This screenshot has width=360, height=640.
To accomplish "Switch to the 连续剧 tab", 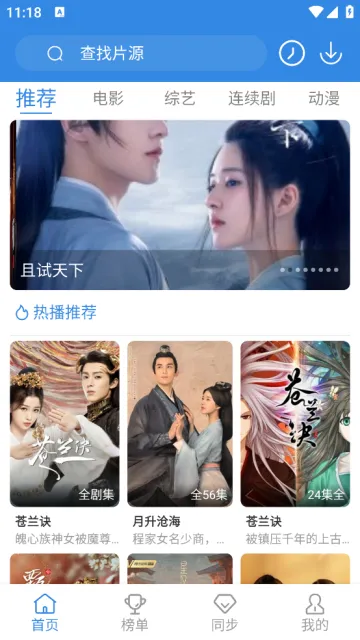I will [252, 98].
